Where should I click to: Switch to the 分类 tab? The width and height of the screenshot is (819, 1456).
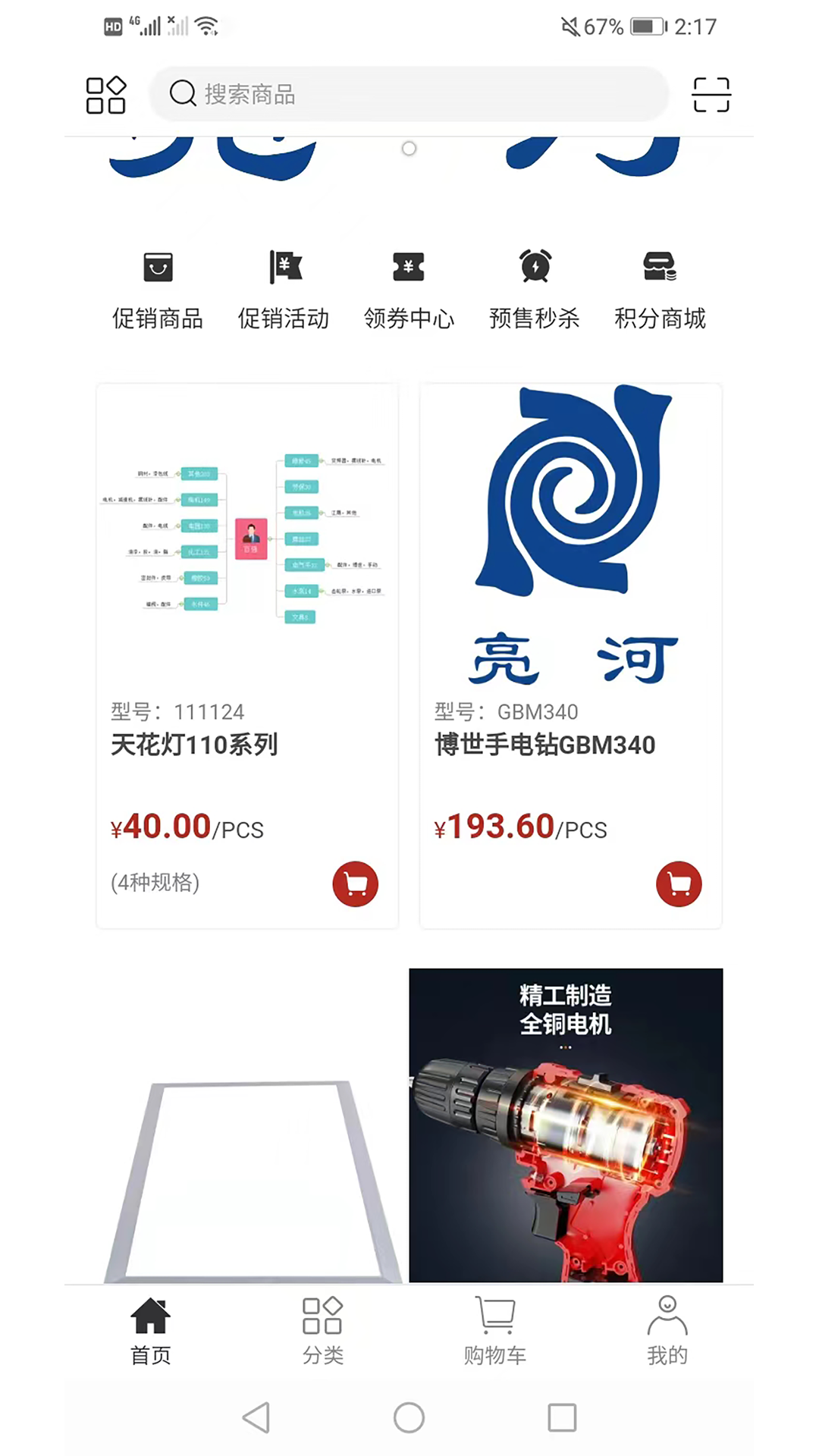322,1331
